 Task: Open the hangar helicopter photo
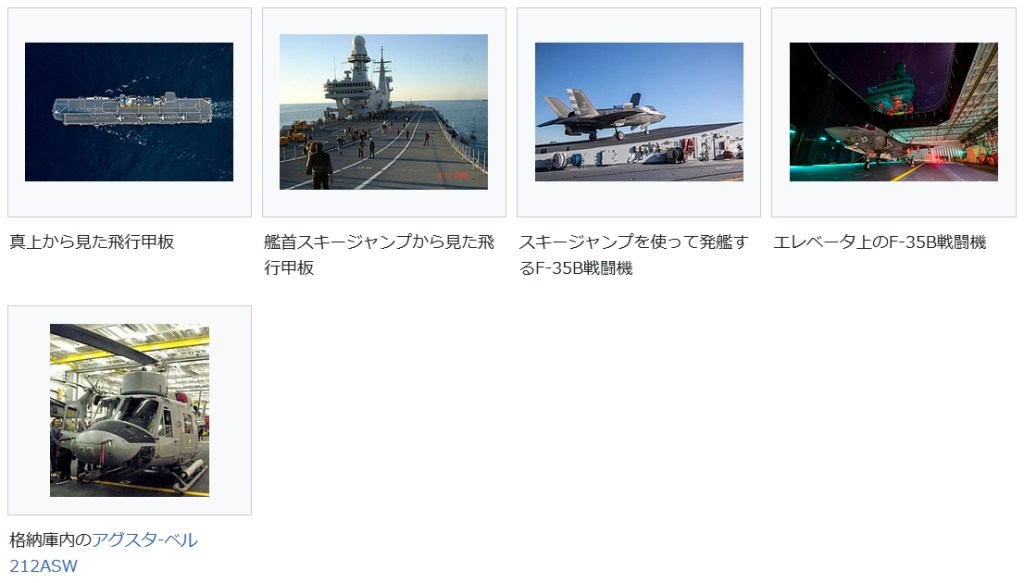129,410
